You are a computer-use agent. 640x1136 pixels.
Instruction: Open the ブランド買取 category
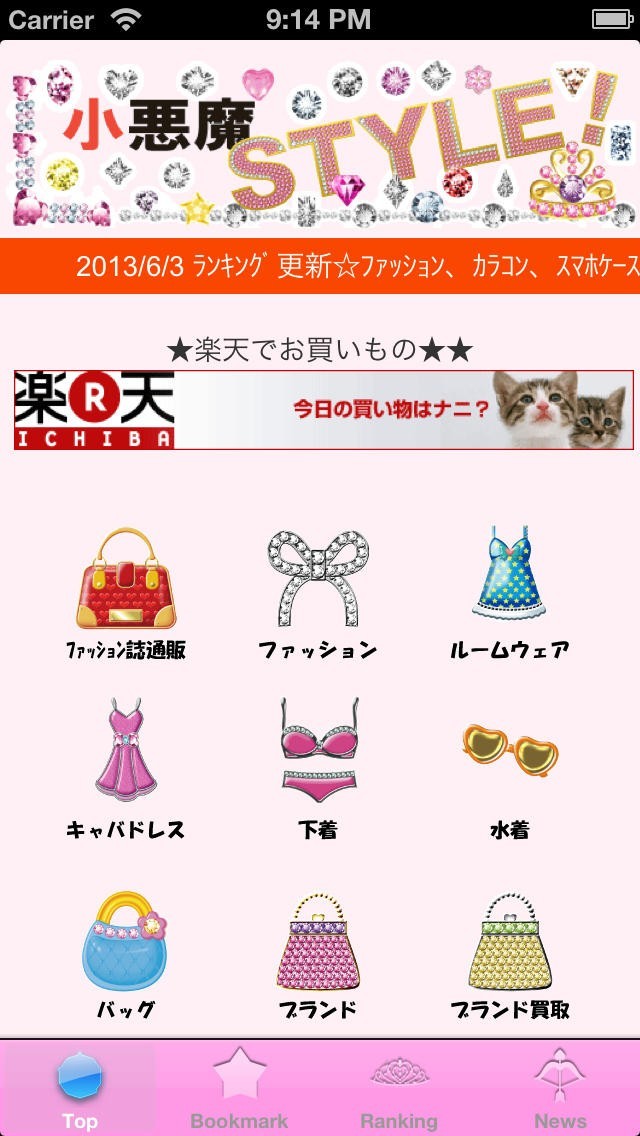coord(510,955)
